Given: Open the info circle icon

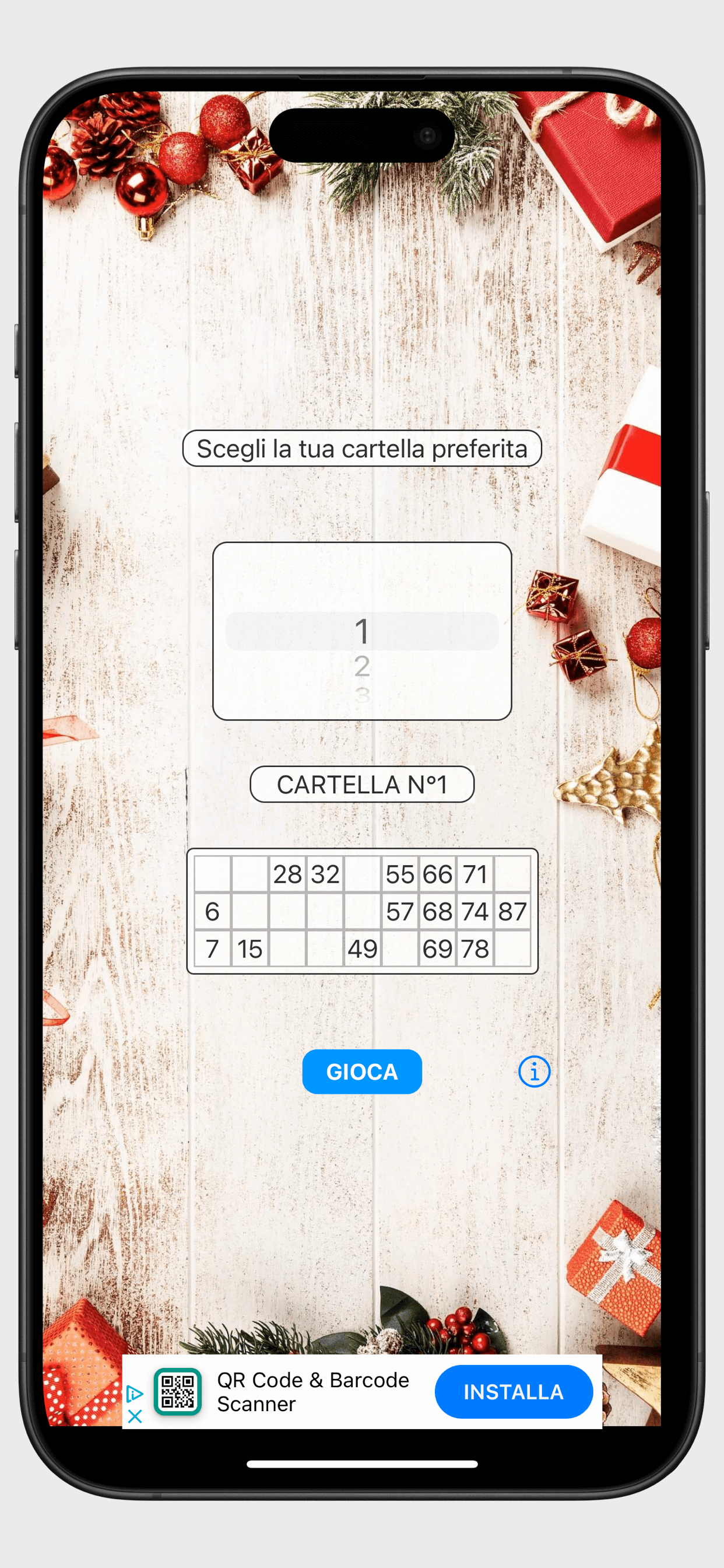Looking at the screenshot, I should 534,1072.
